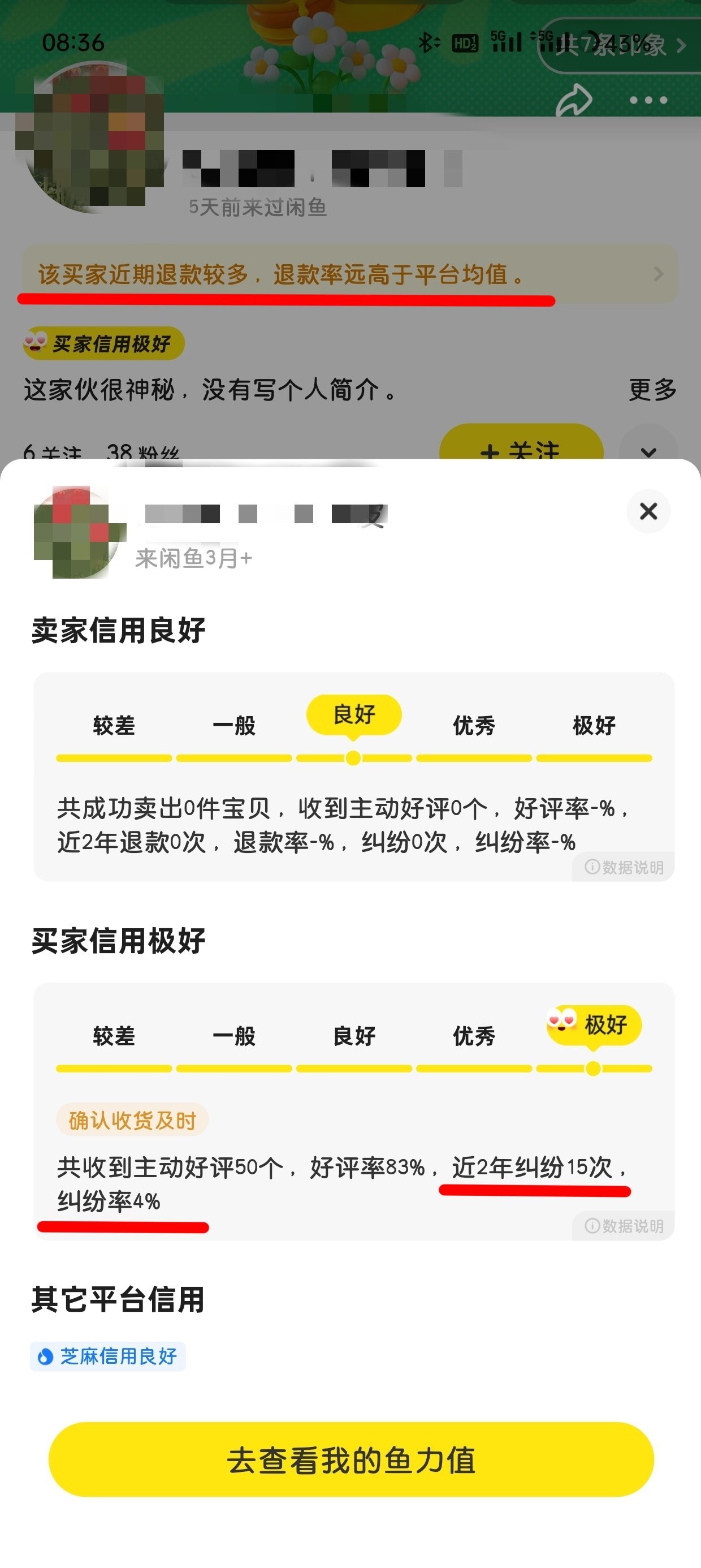Open 芝麻信用良好 credit badge
The image size is (701, 1568).
point(109,1356)
